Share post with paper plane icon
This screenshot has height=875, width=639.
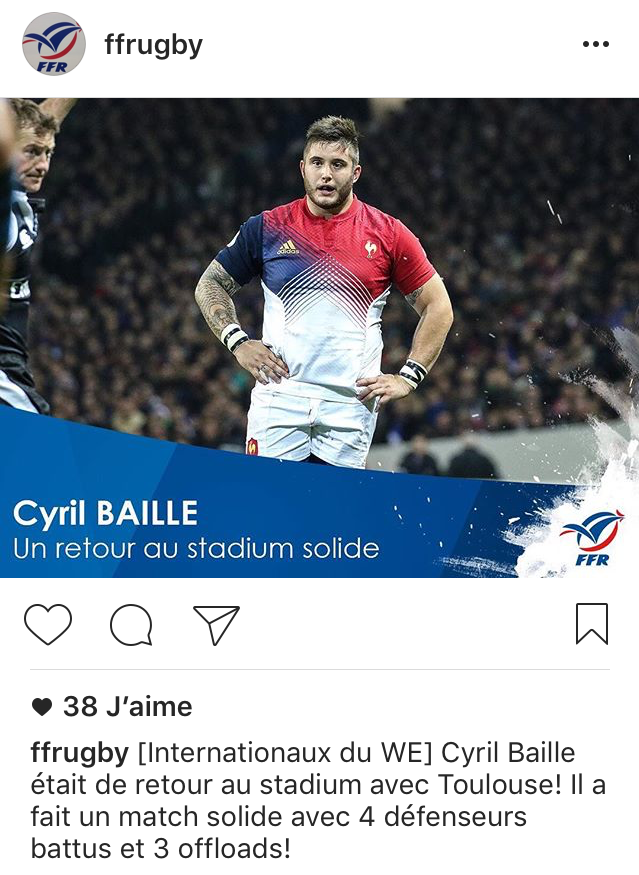click(x=216, y=624)
